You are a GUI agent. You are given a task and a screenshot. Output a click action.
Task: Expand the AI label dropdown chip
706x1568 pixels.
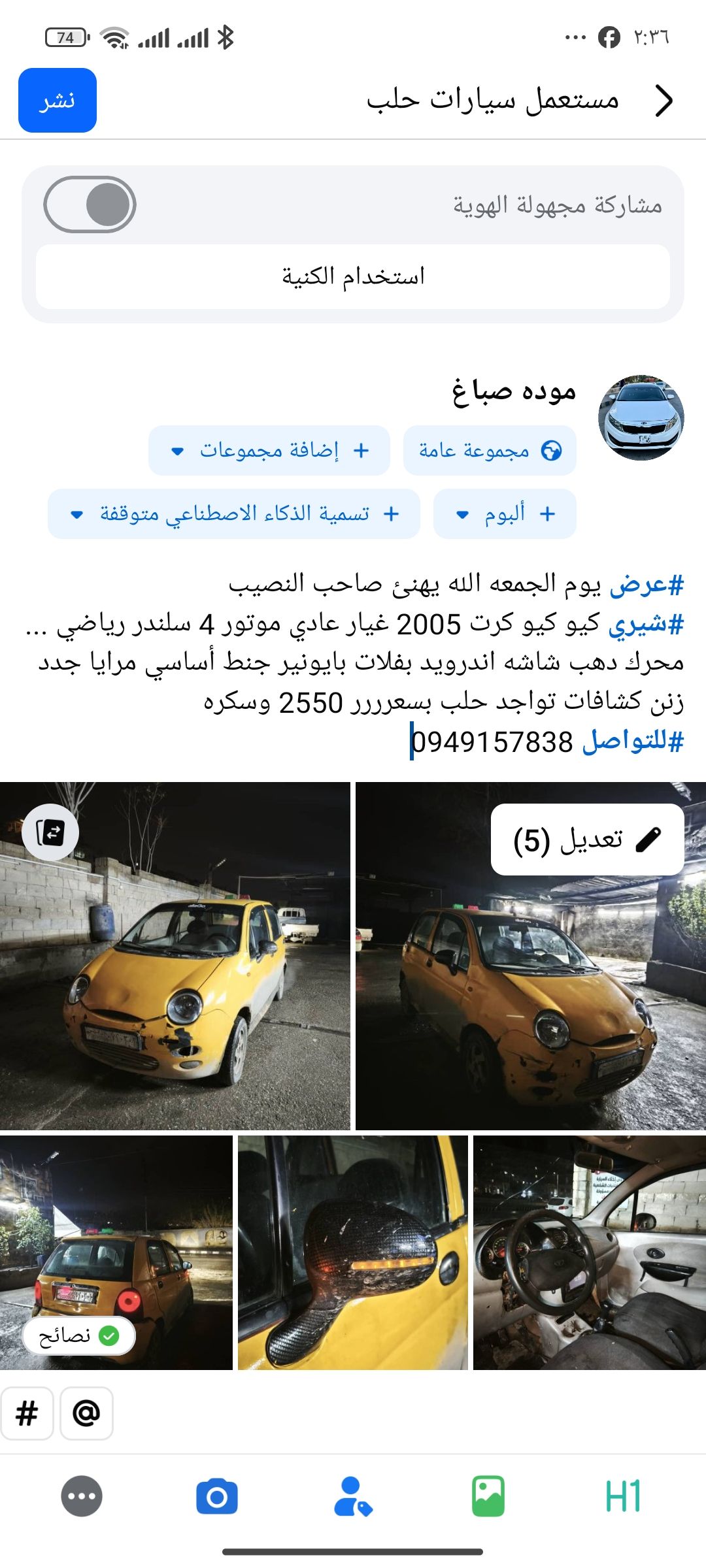point(233,514)
